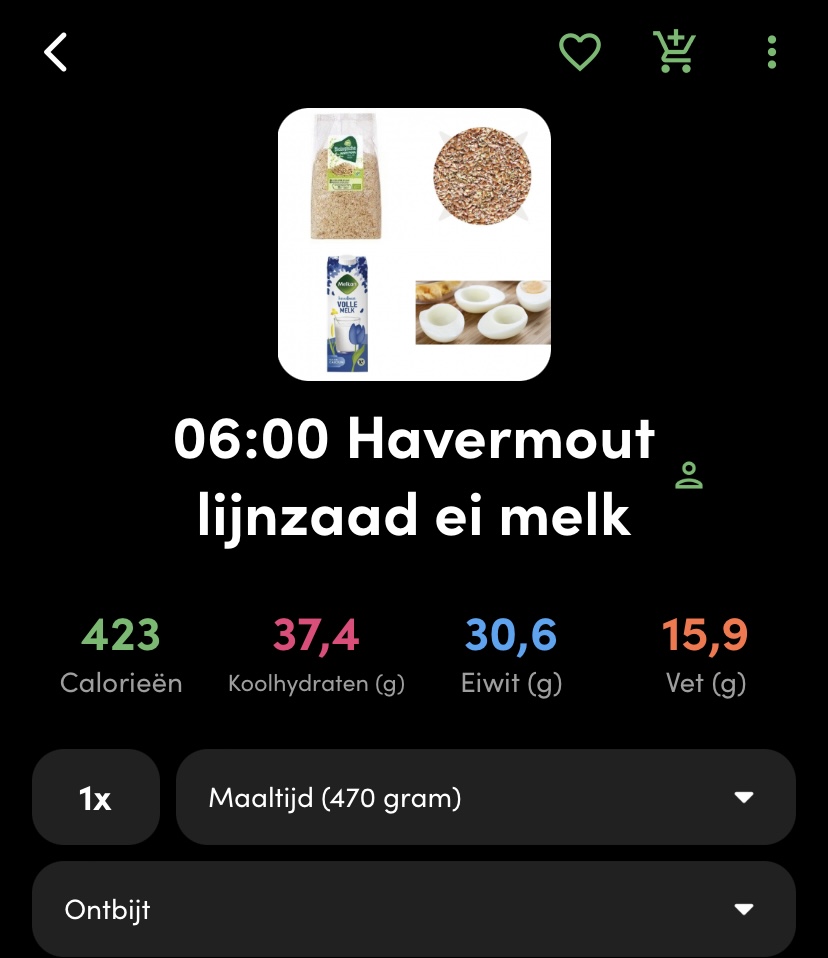828x958 pixels.
Task: Go back using the back arrow
Action: [x=56, y=52]
